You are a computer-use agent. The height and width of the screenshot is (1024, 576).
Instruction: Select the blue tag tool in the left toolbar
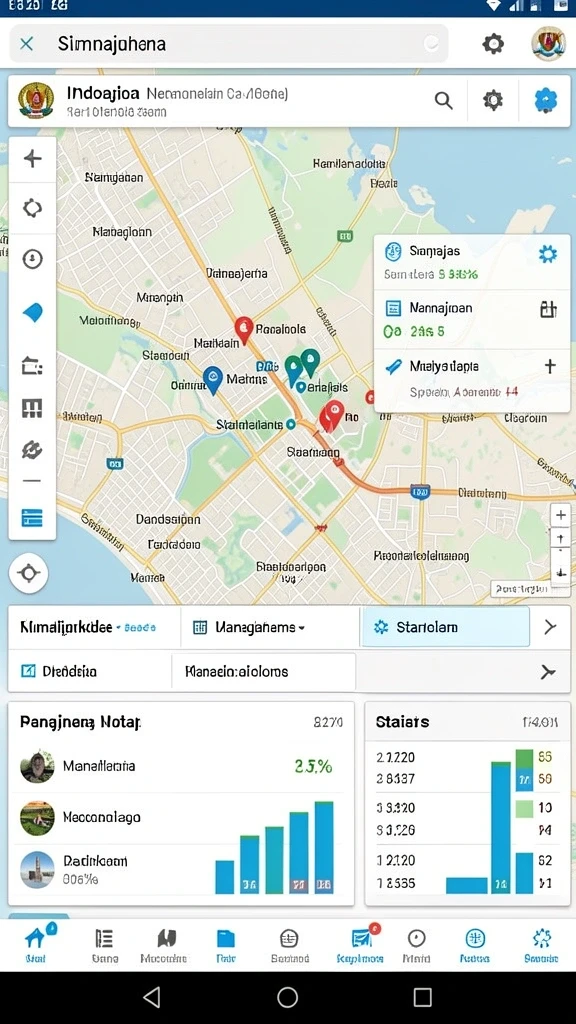pos(33,313)
